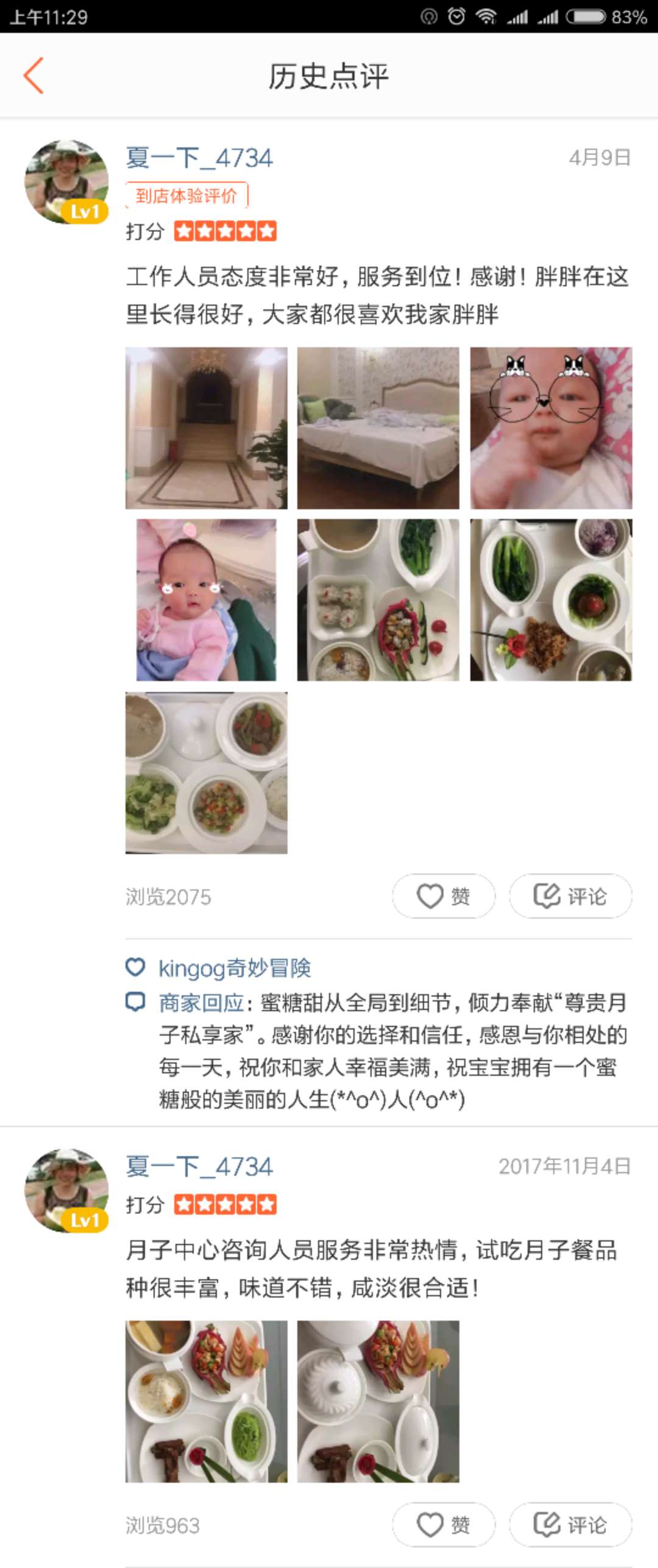Like the April 9 review with 赞
Image resolution: width=658 pixels, height=1568 pixels.
(444, 896)
